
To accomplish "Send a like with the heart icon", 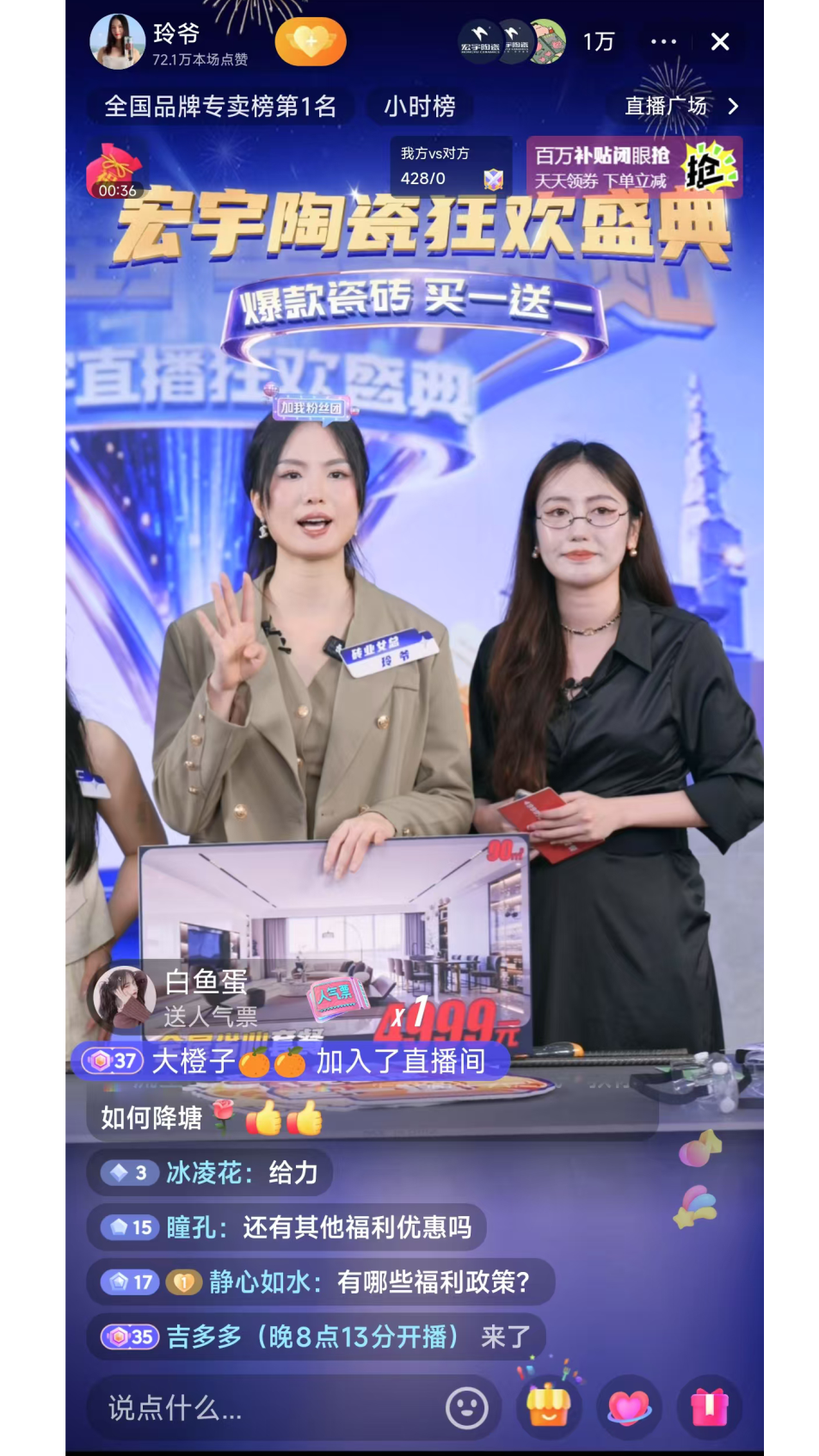I will coord(629,1409).
